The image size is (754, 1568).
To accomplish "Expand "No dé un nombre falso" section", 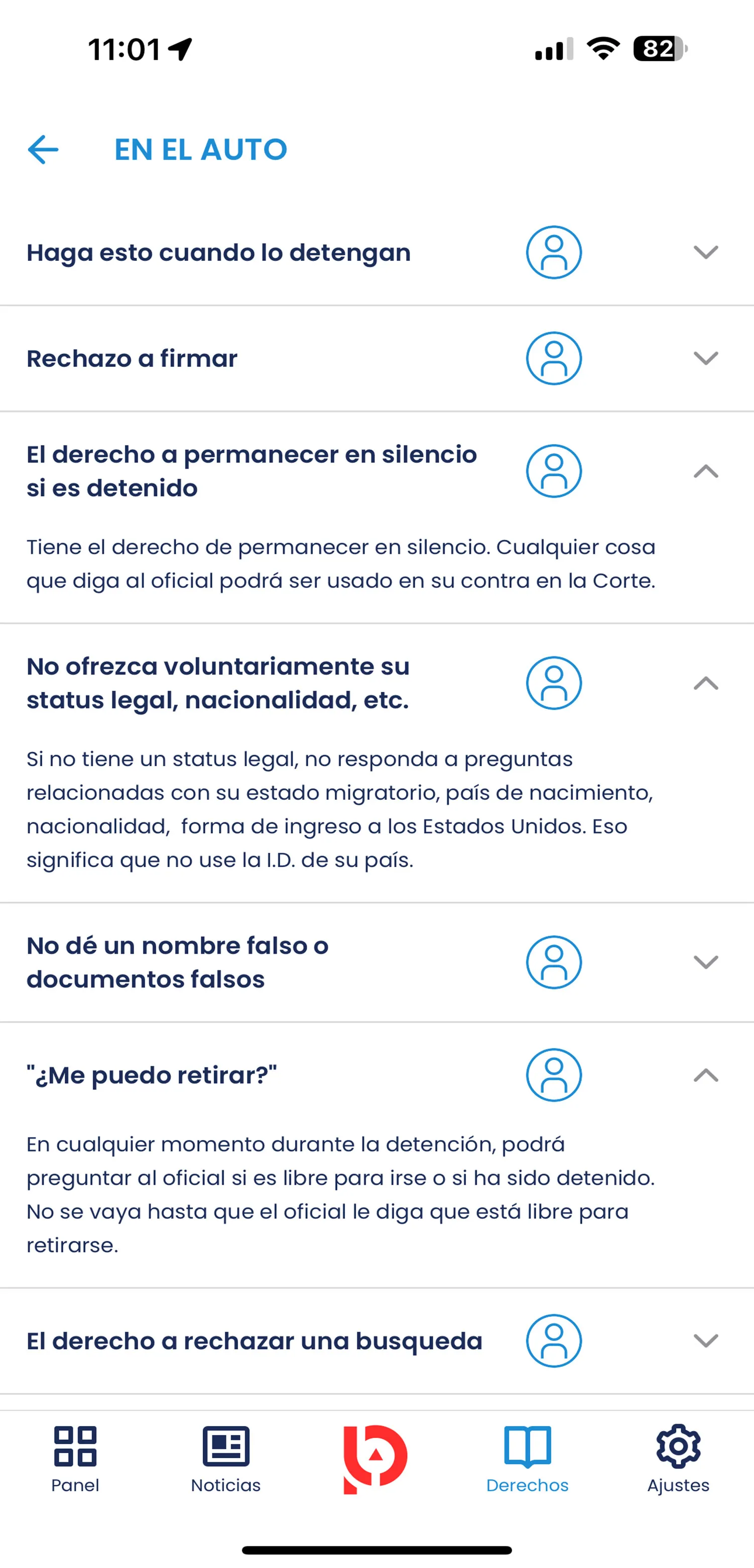I will (705, 962).
